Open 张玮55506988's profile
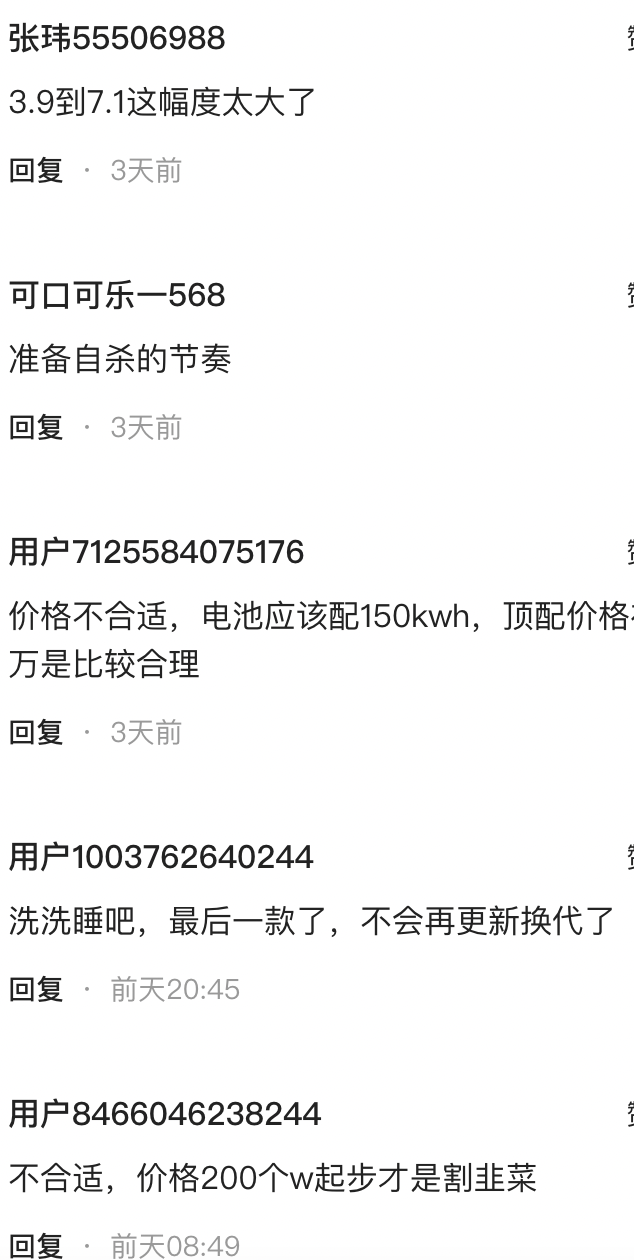634x1260 pixels. click(117, 38)
